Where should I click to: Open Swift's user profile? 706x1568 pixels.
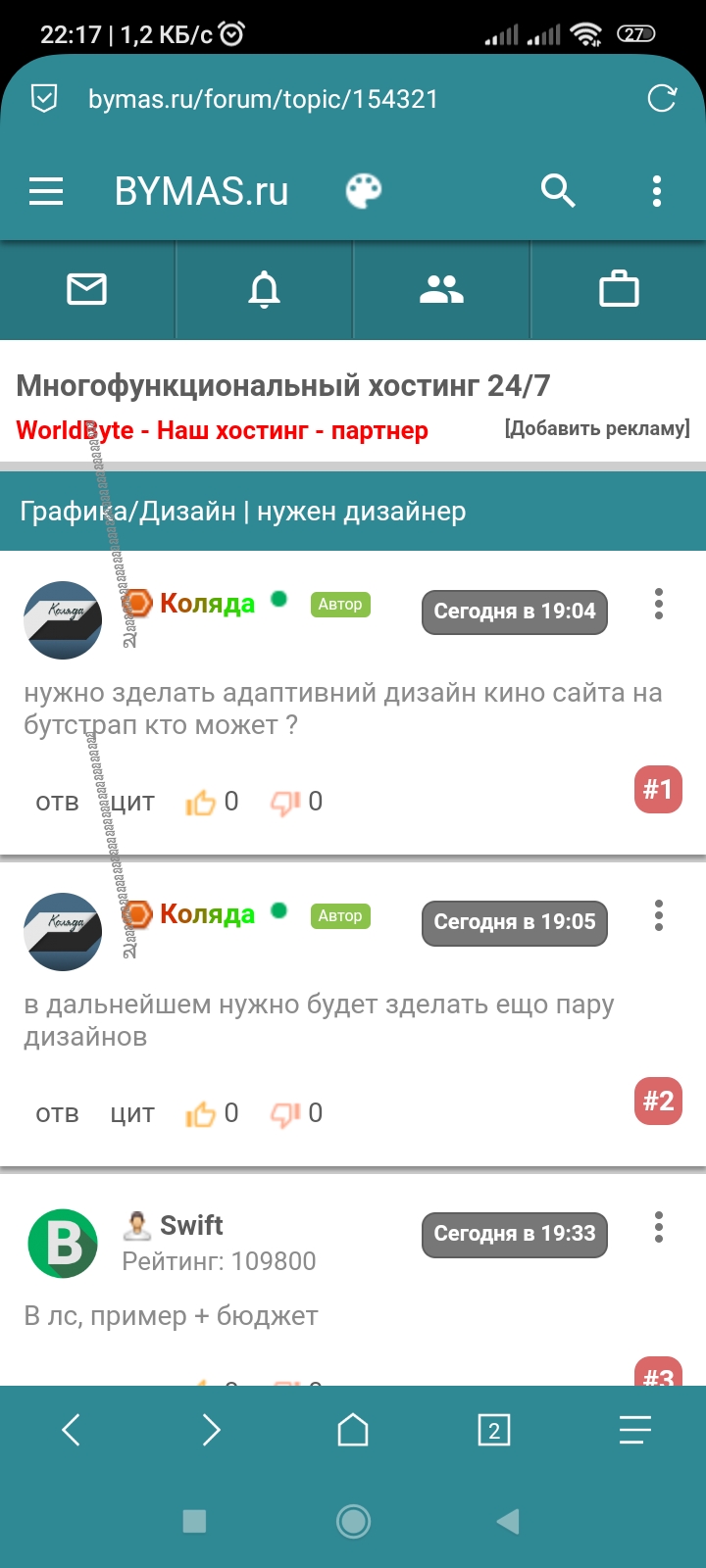(191, 1226)
